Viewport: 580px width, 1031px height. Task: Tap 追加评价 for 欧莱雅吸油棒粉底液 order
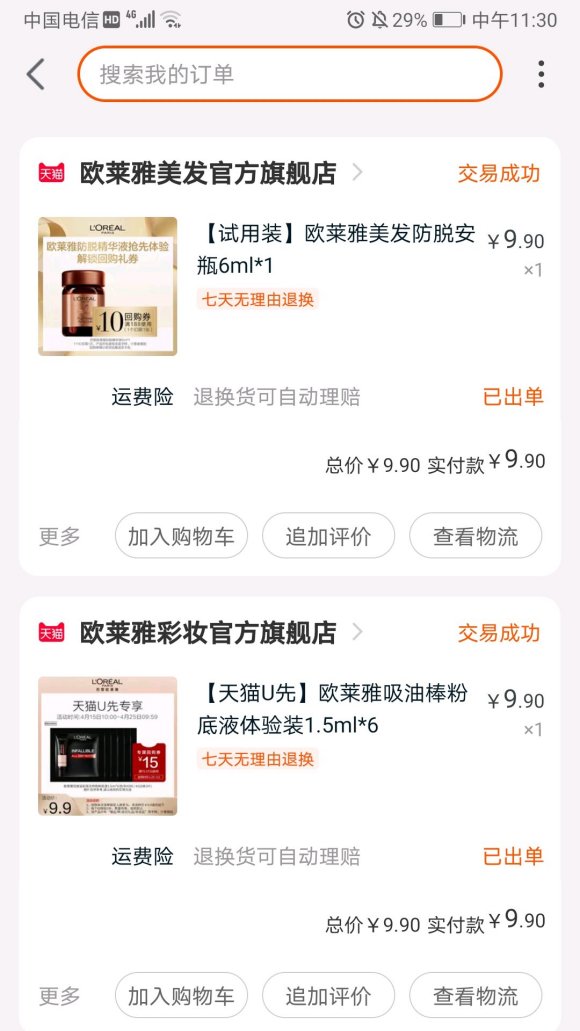coord(328,995)
